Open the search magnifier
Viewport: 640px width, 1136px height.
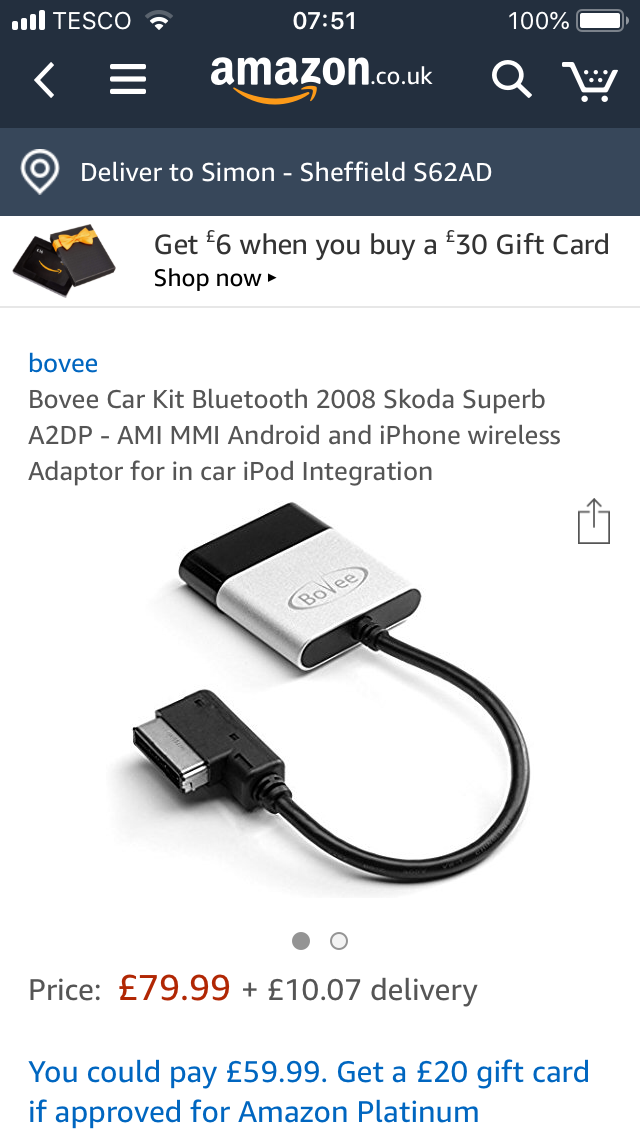coord(511,80)
